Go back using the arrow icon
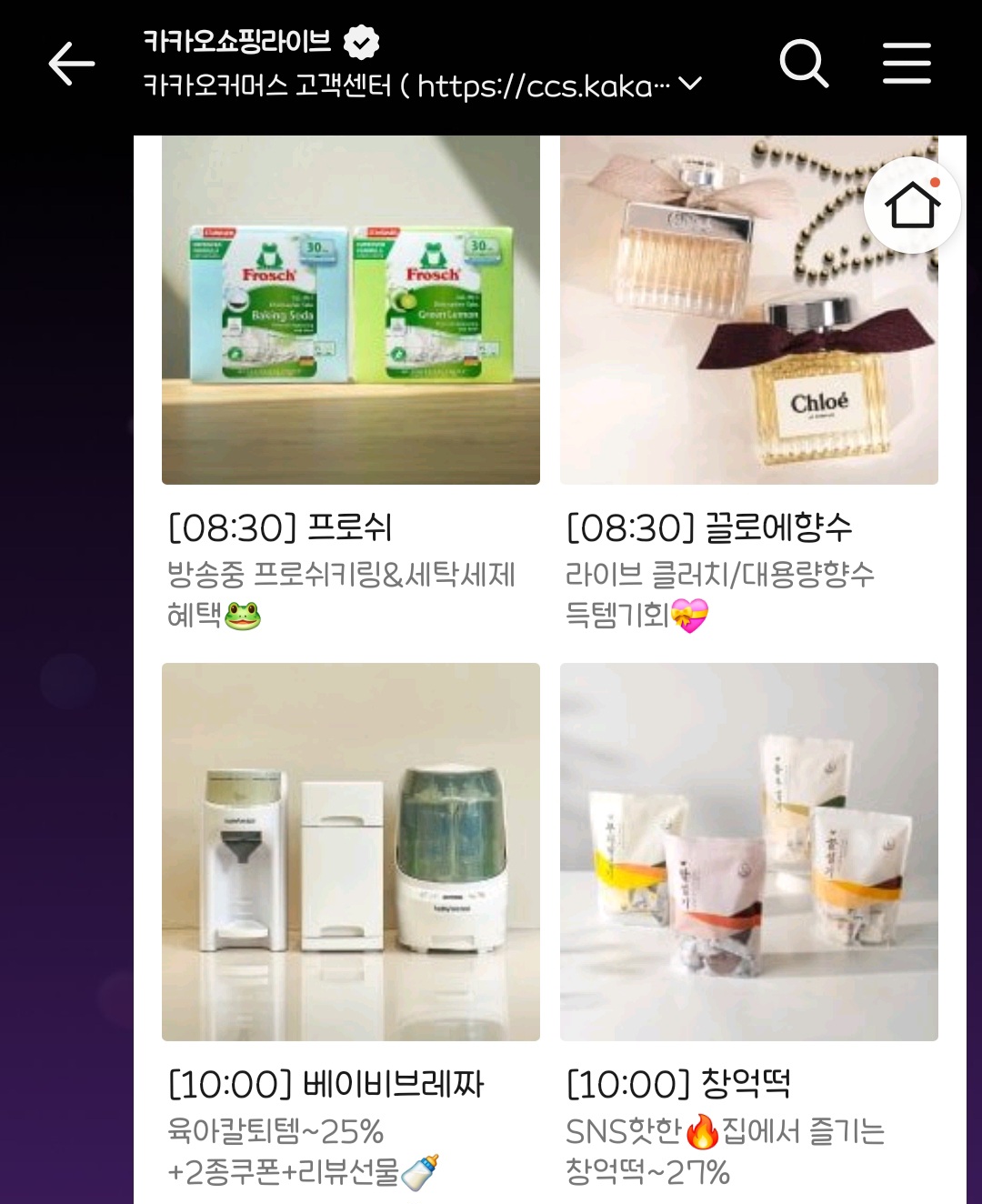 71,64
